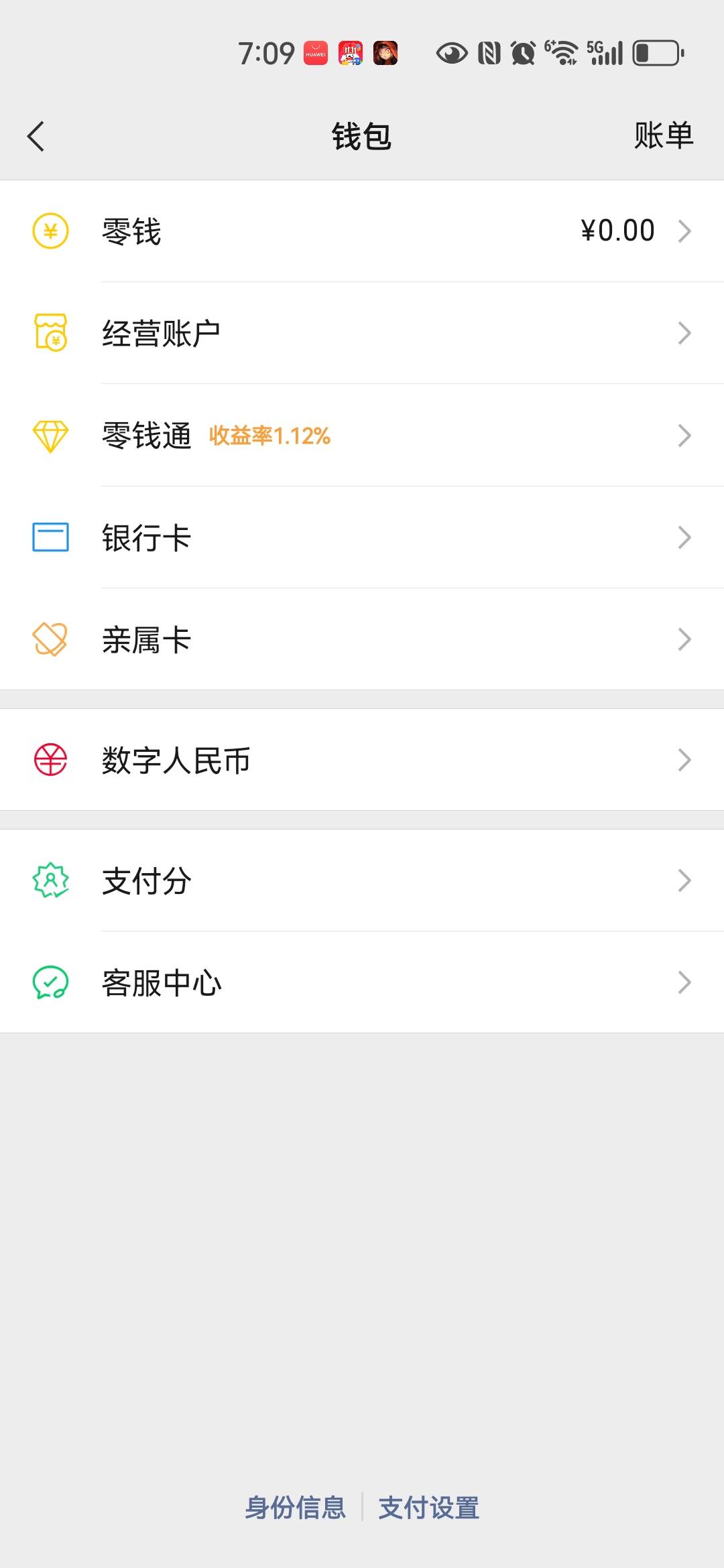This screenshot has height=1568, width=724.
Task: Open the 银行卡 row
Action: click(x=362, y=537)
